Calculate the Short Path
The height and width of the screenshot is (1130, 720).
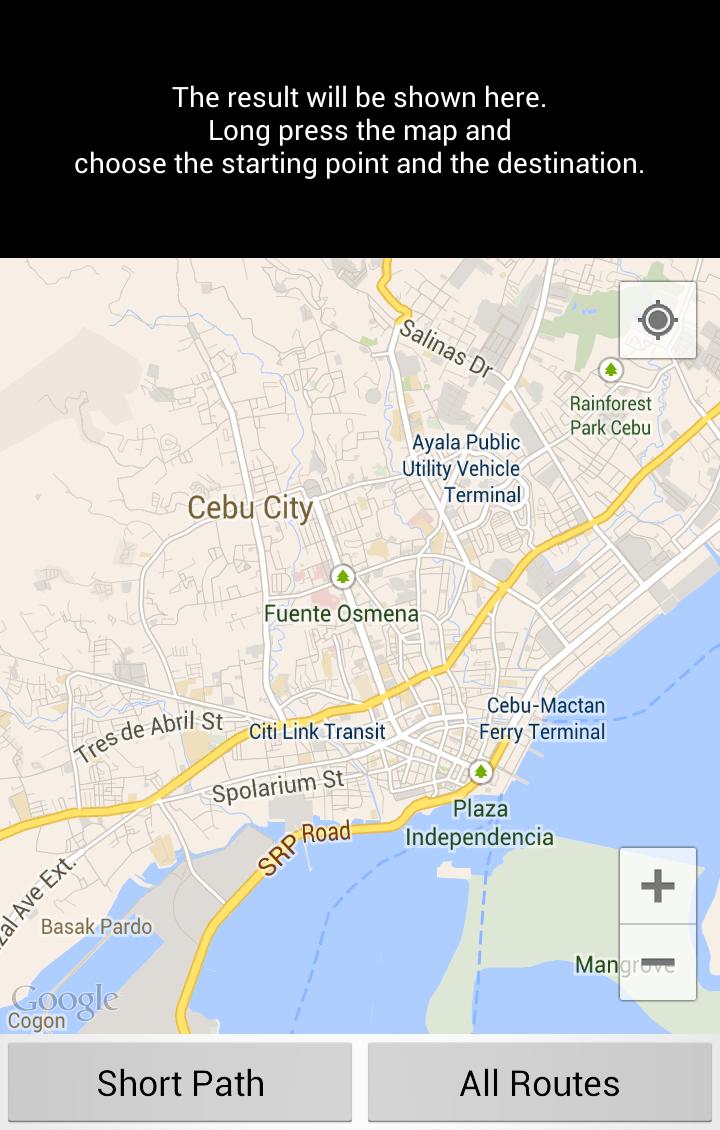click(180, 1083)
